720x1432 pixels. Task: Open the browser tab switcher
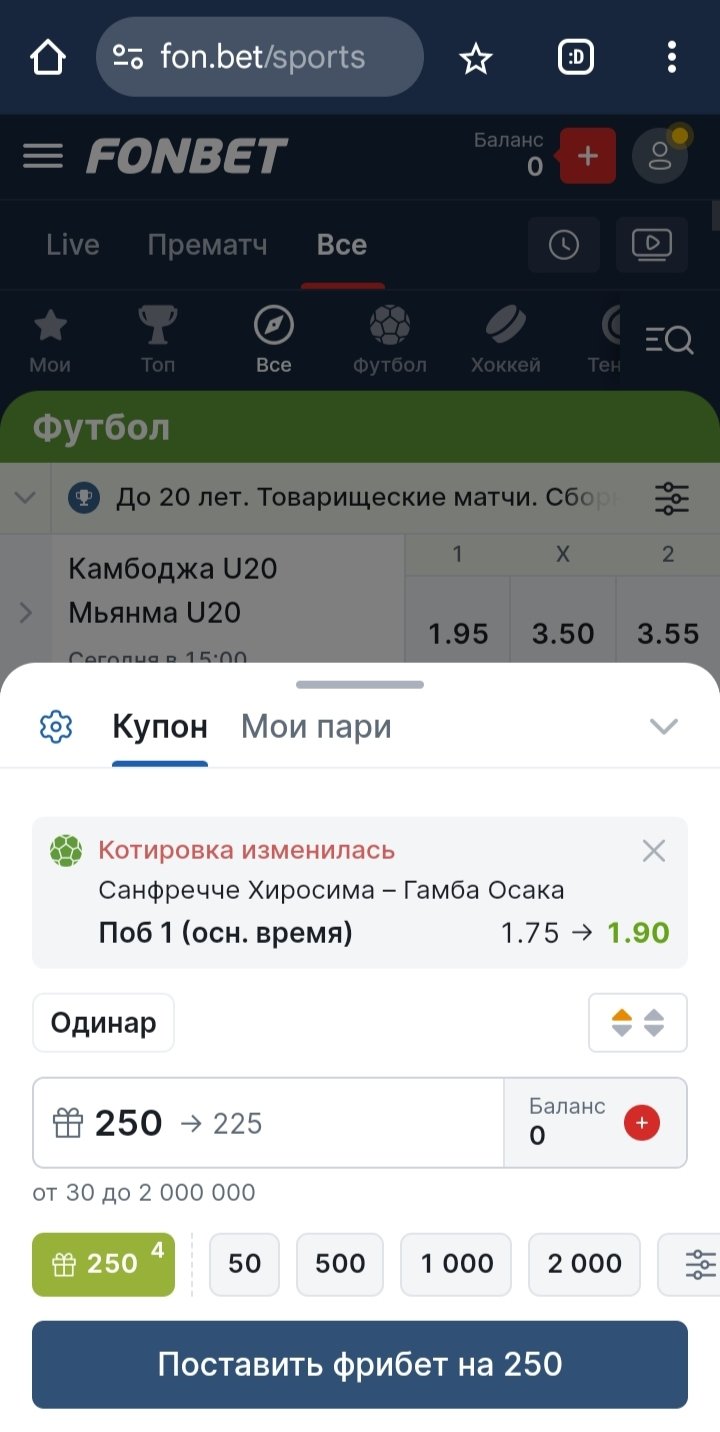[576, 58]
